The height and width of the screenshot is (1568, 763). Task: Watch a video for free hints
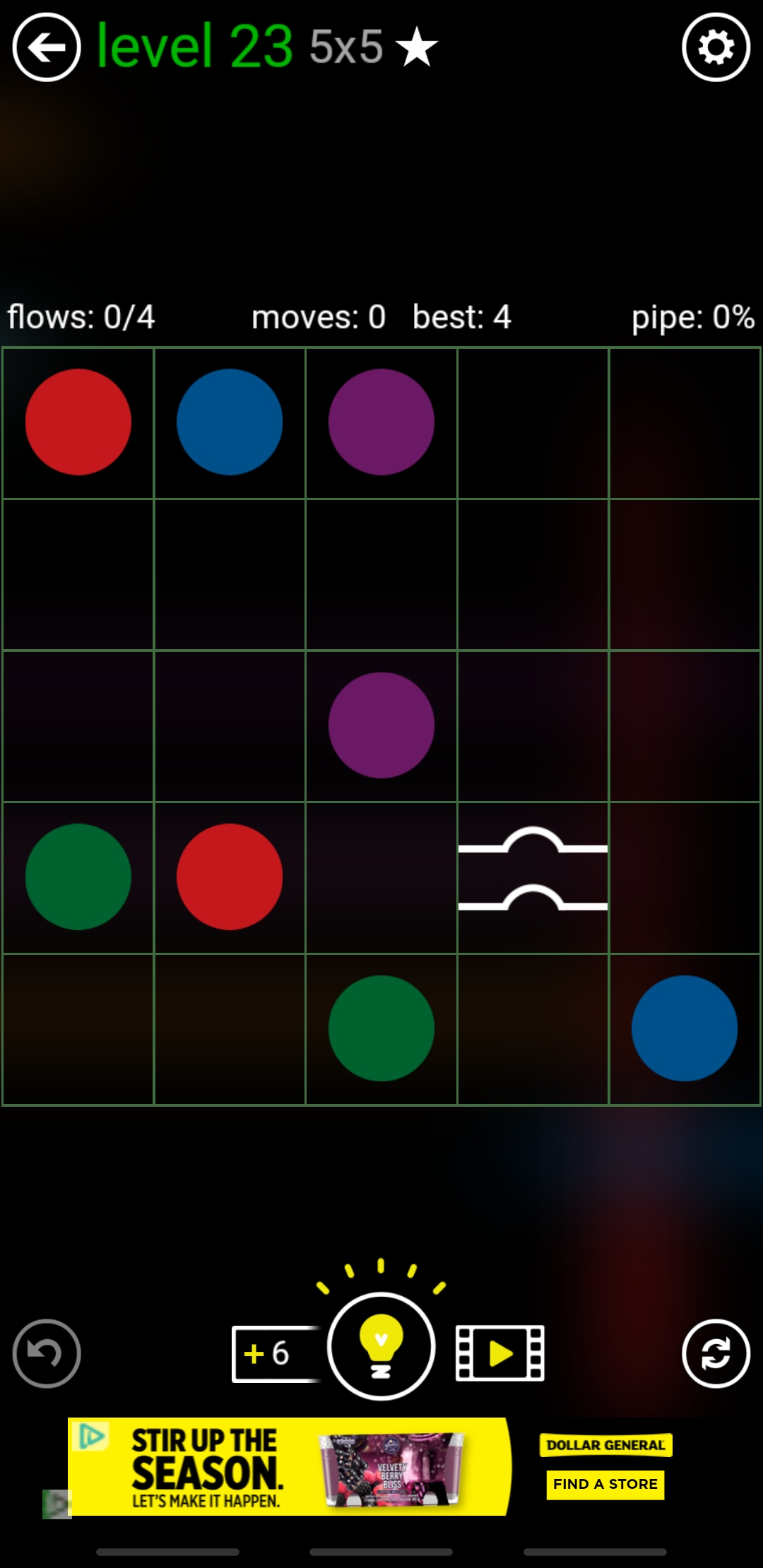point(500,1353)
